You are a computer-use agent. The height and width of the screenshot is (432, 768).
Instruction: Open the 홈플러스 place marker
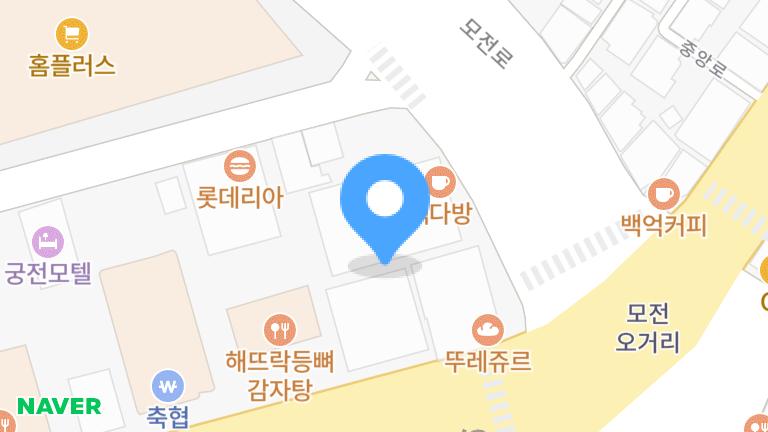coord(71,35)
